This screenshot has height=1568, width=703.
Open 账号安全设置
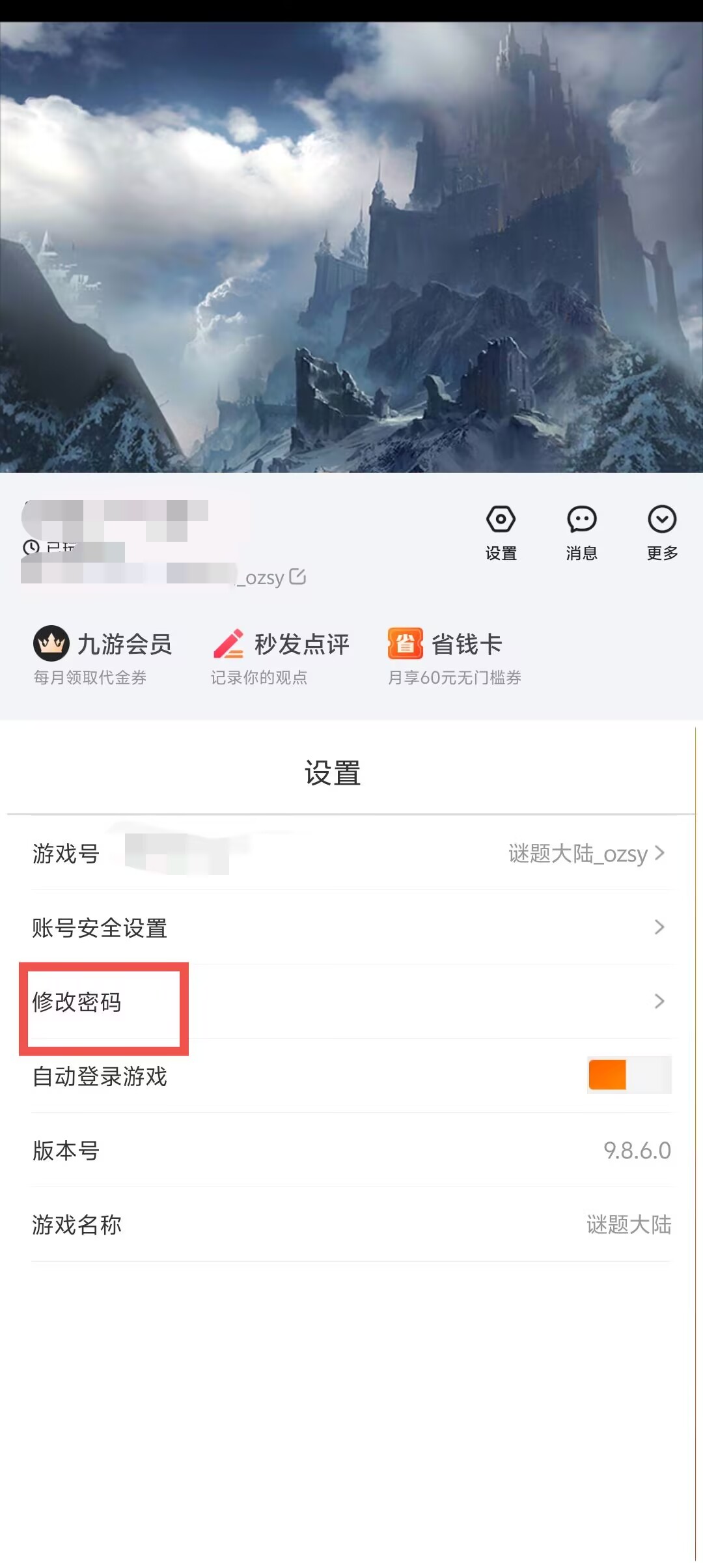(351, 927)
